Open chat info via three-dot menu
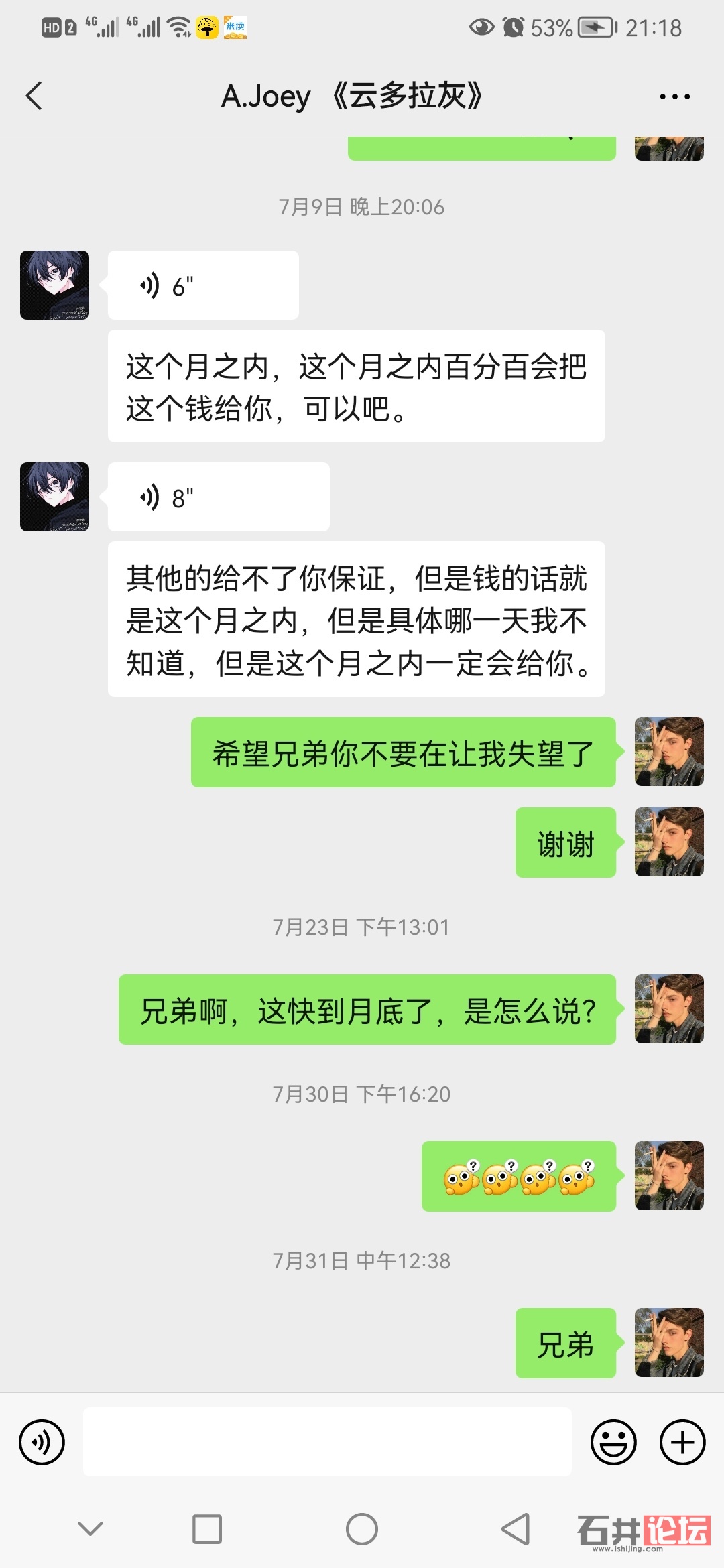This screenshot has width=724, height=1568. pyautogui.click(x=674, y=96)
